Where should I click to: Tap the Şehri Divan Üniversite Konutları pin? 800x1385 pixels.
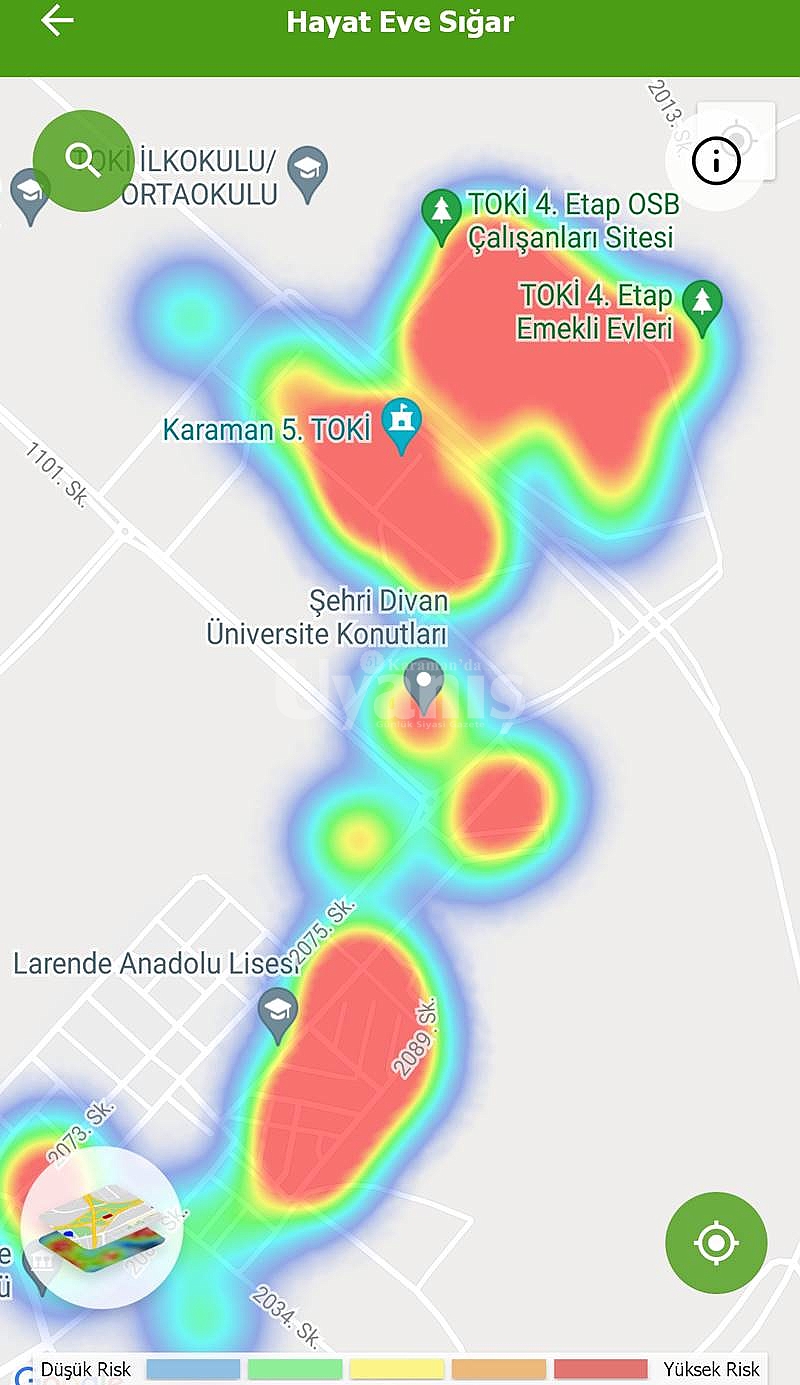tap(423, 687)
